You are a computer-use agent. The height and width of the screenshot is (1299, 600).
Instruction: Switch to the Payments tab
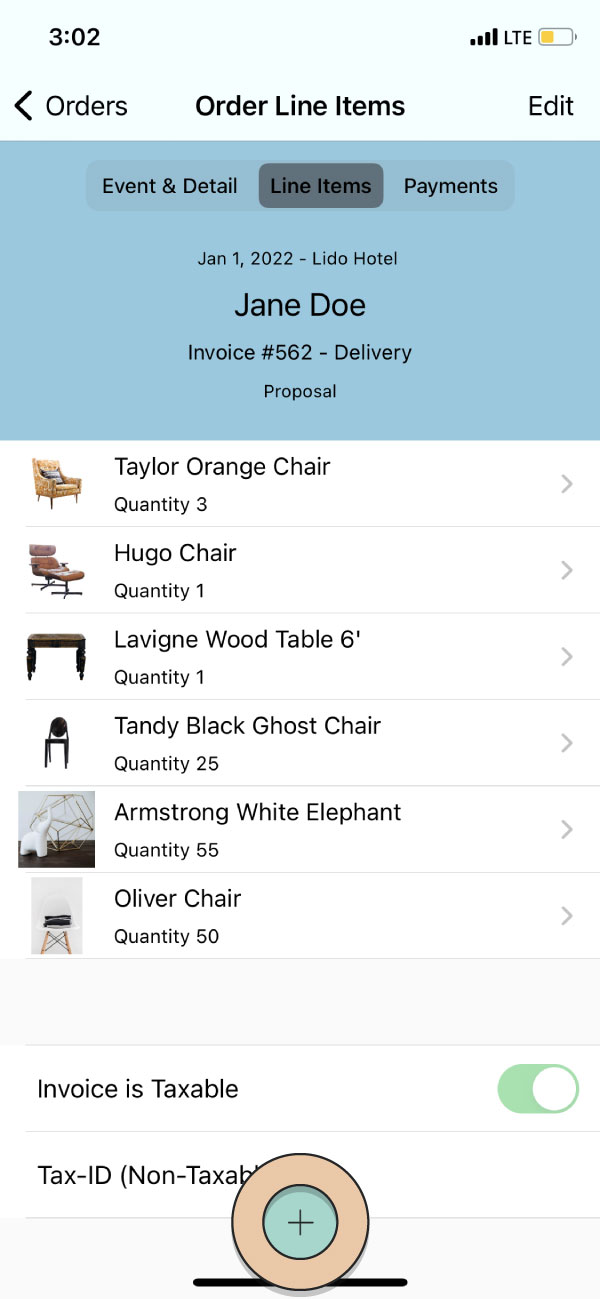tap(450, 186)
